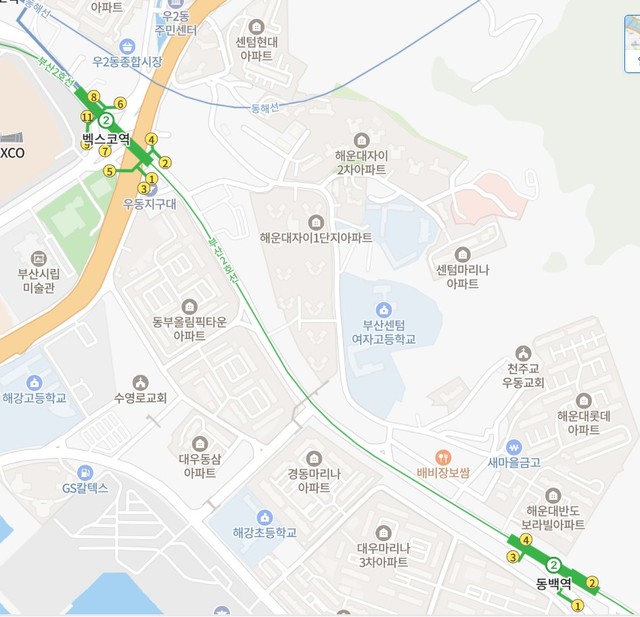The width and height of the screenshot is (640, 617).
Task: Open 동부올림픽타운아파트 marker
Action: coord(189,306)
